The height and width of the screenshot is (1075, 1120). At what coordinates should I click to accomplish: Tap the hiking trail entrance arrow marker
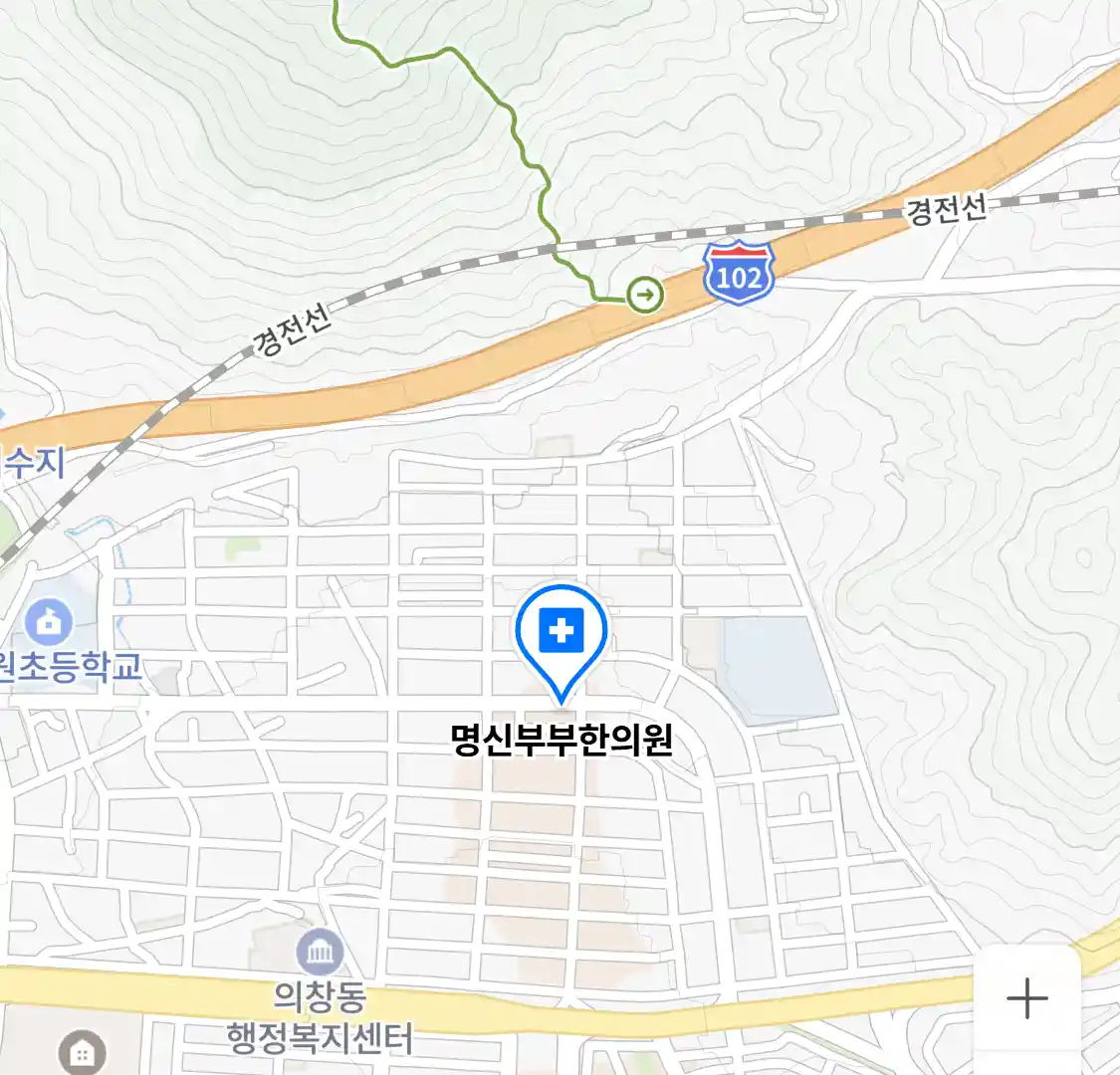tap(645, 294)
